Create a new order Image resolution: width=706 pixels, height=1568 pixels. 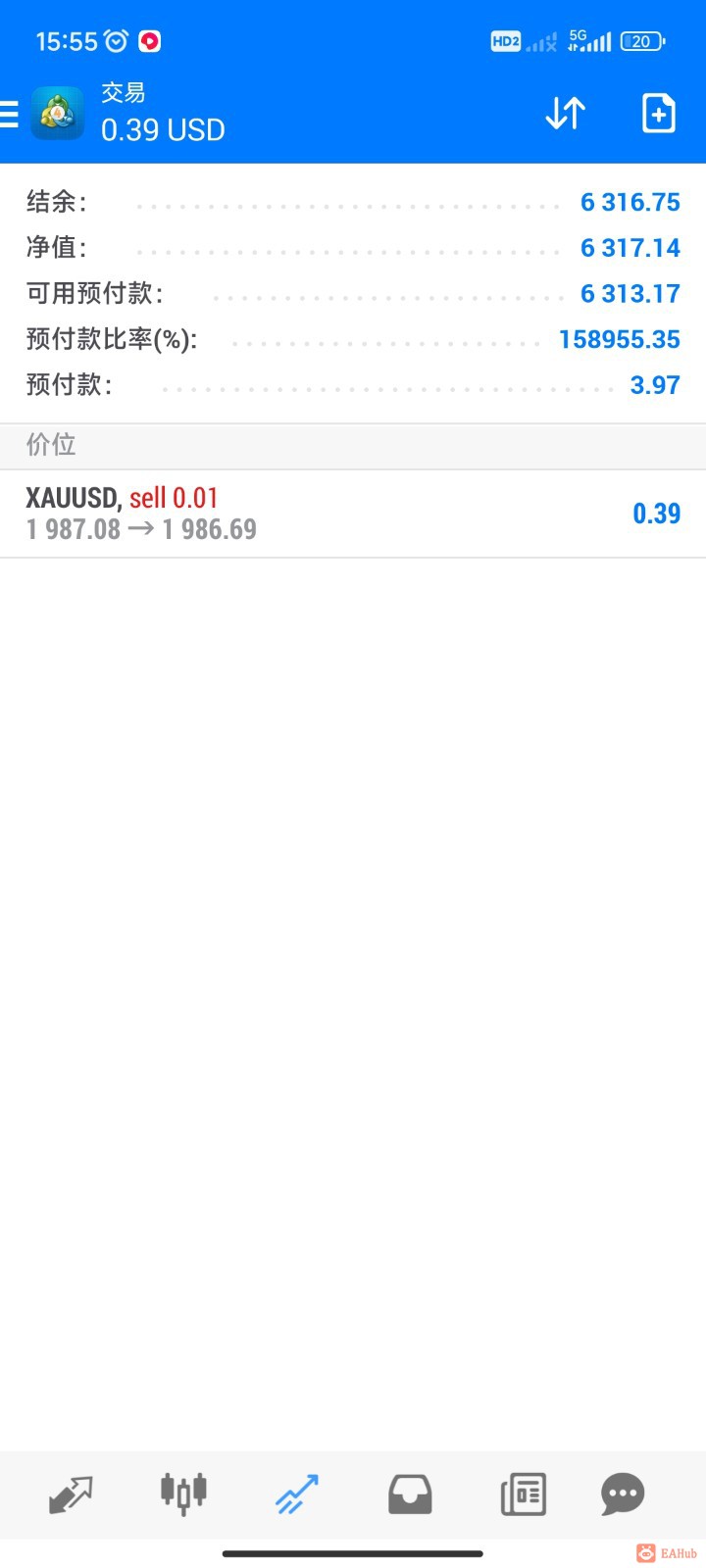click(x=658, y=114)
